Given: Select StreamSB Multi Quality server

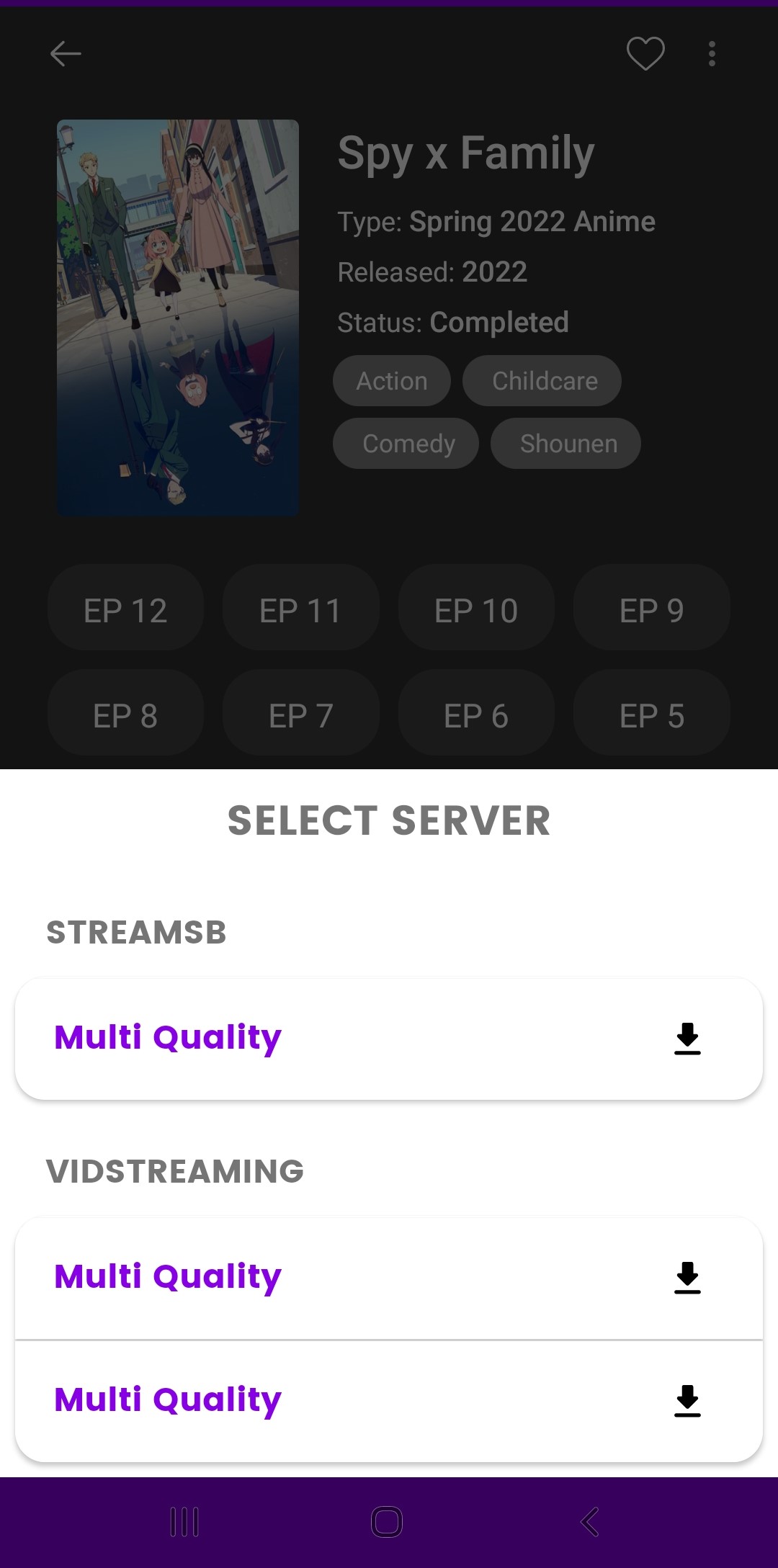Looking at the screenshot, I should tap(389, 1038).
